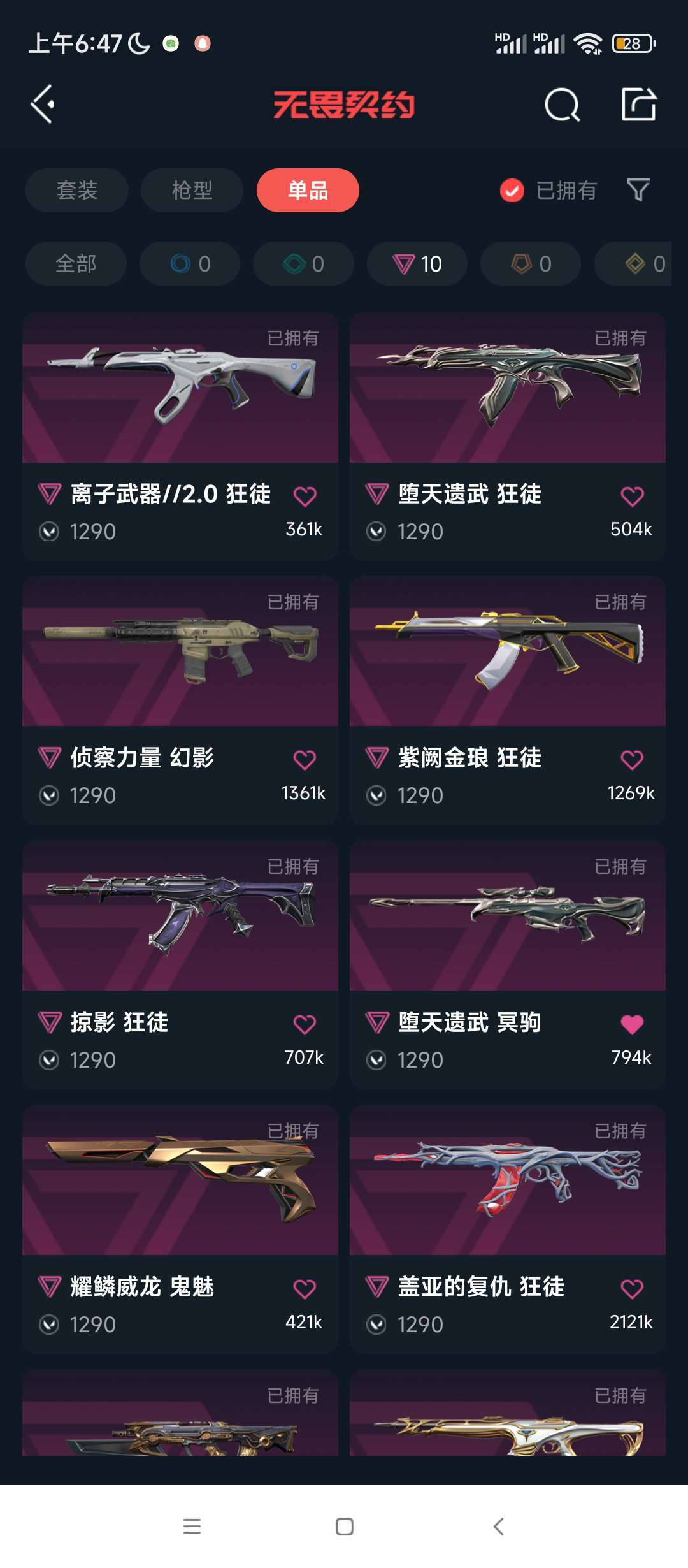Image resolution: width=688 pixels, height=1568 pixels.
Task: Switch to the 枪型 tab
Action: point(192,190)
